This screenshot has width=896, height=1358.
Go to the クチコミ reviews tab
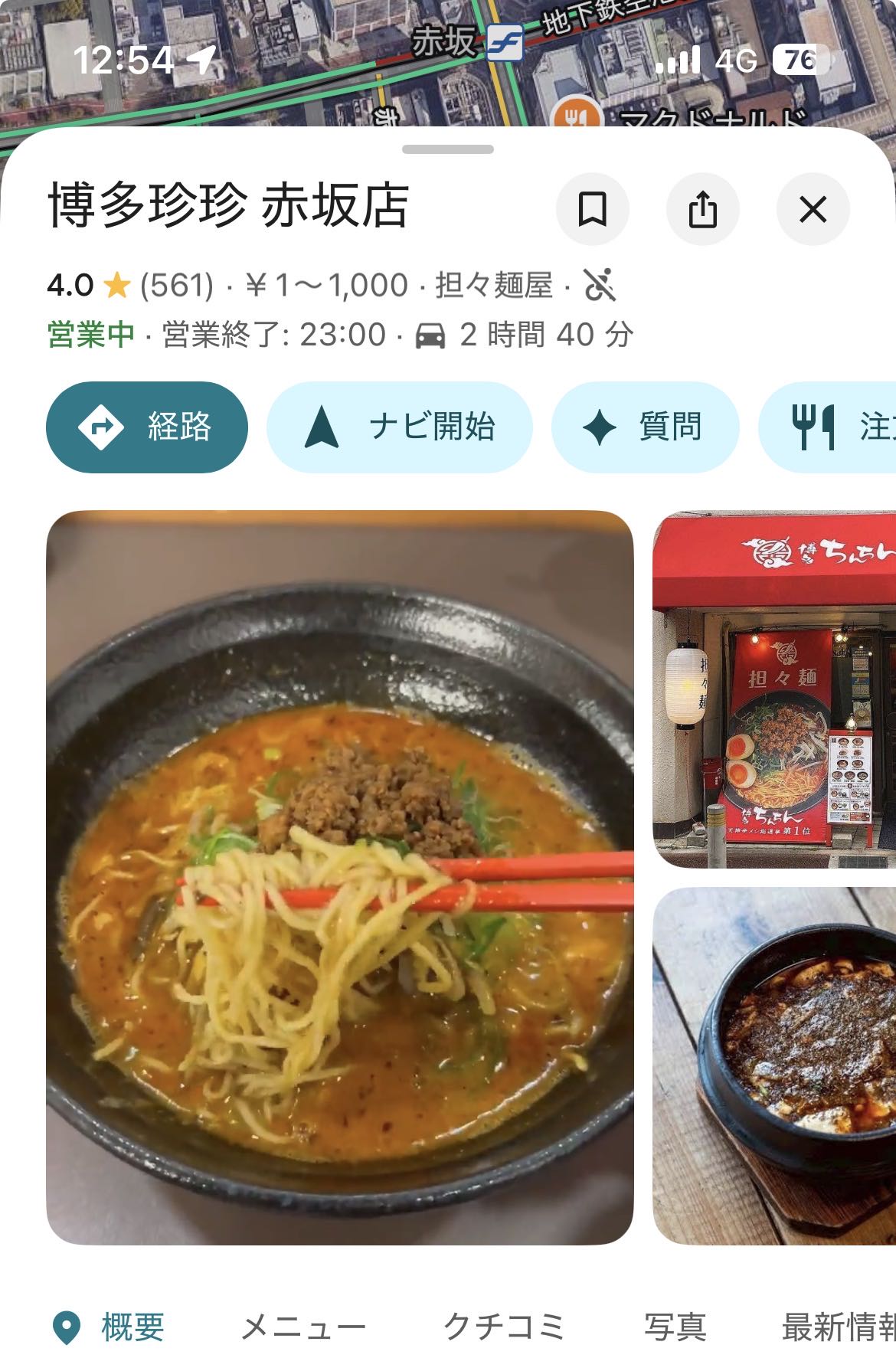[x=504, y=1327]
